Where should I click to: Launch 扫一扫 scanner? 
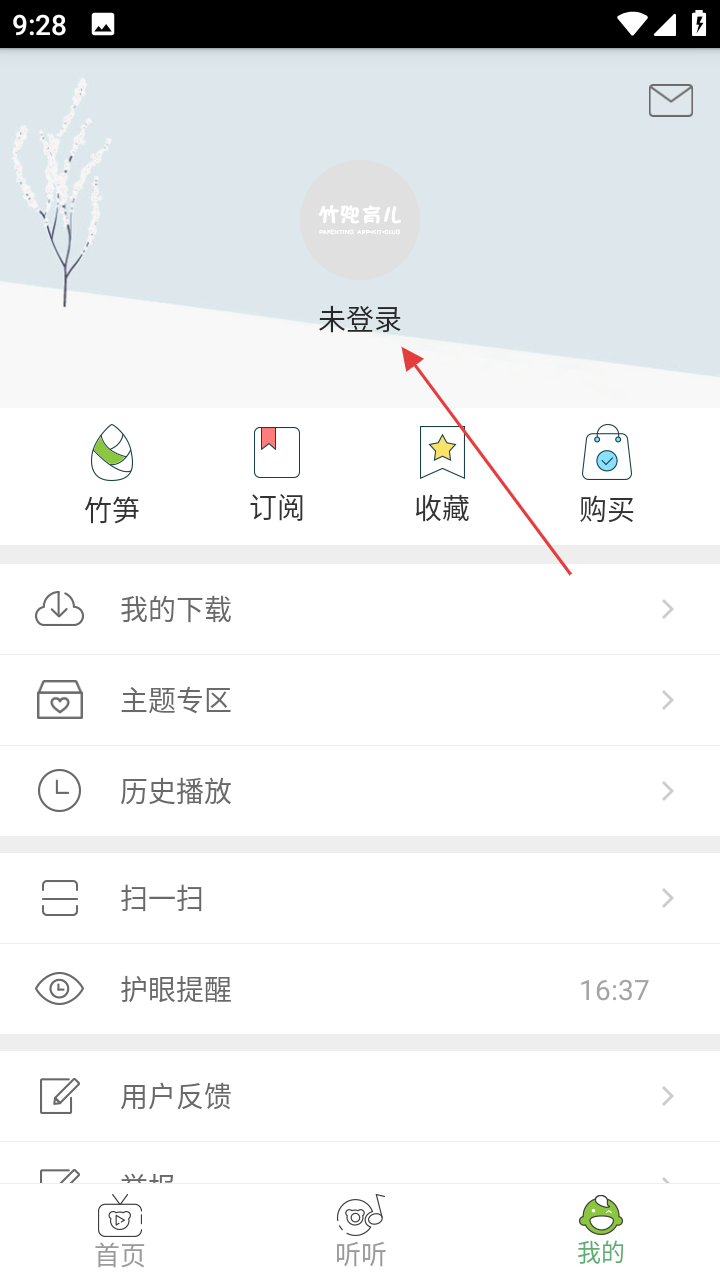click(360, 898)
